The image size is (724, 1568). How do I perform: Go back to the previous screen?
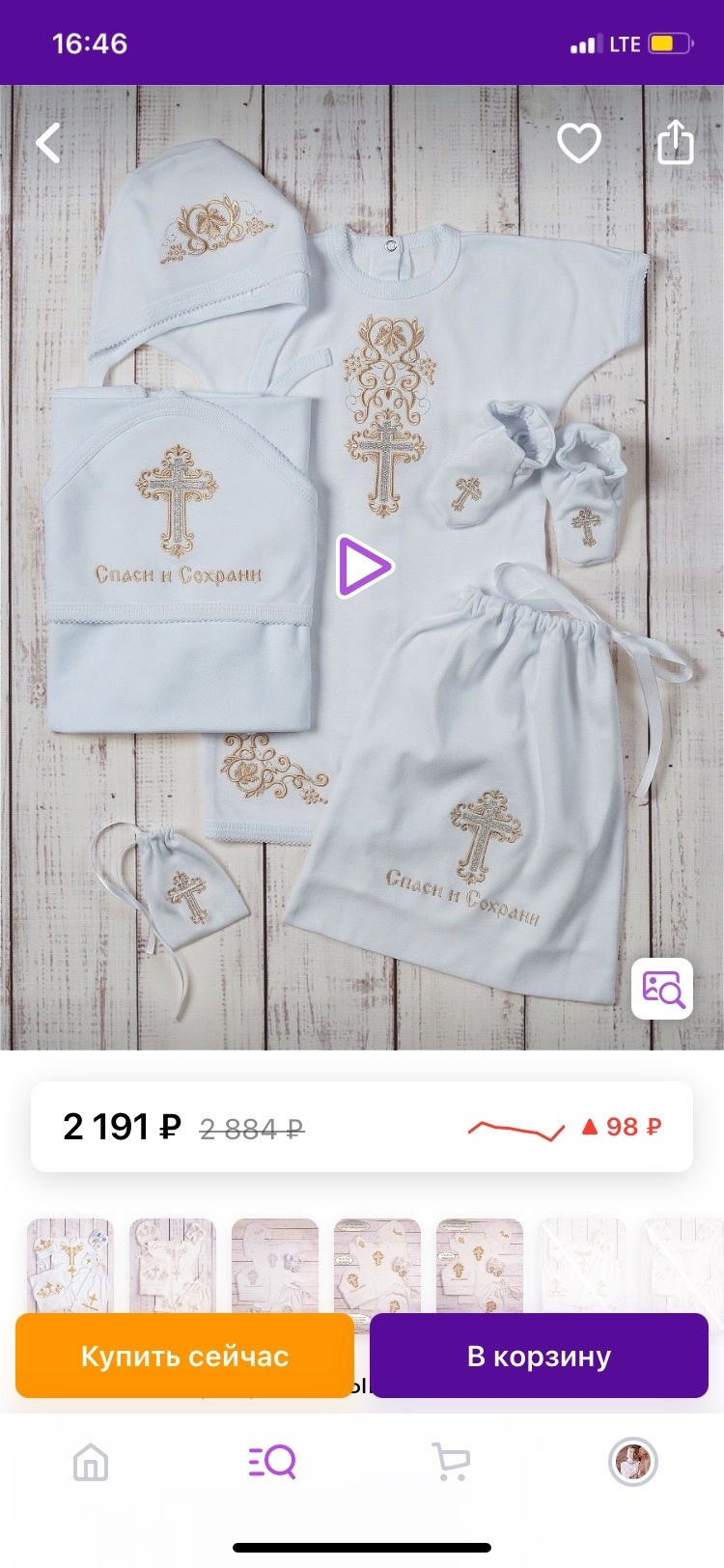[x=48, y=144]
